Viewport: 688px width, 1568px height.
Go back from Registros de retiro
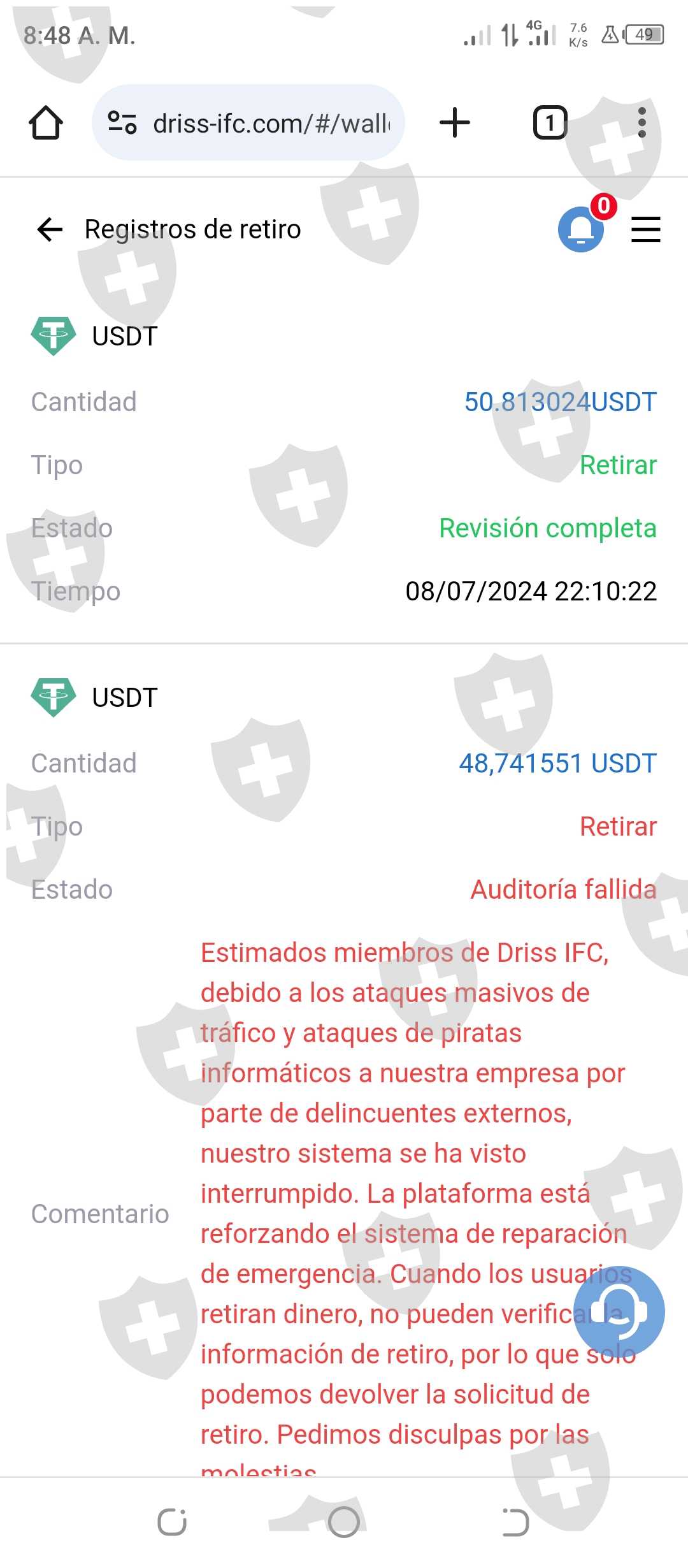point(50,229)
